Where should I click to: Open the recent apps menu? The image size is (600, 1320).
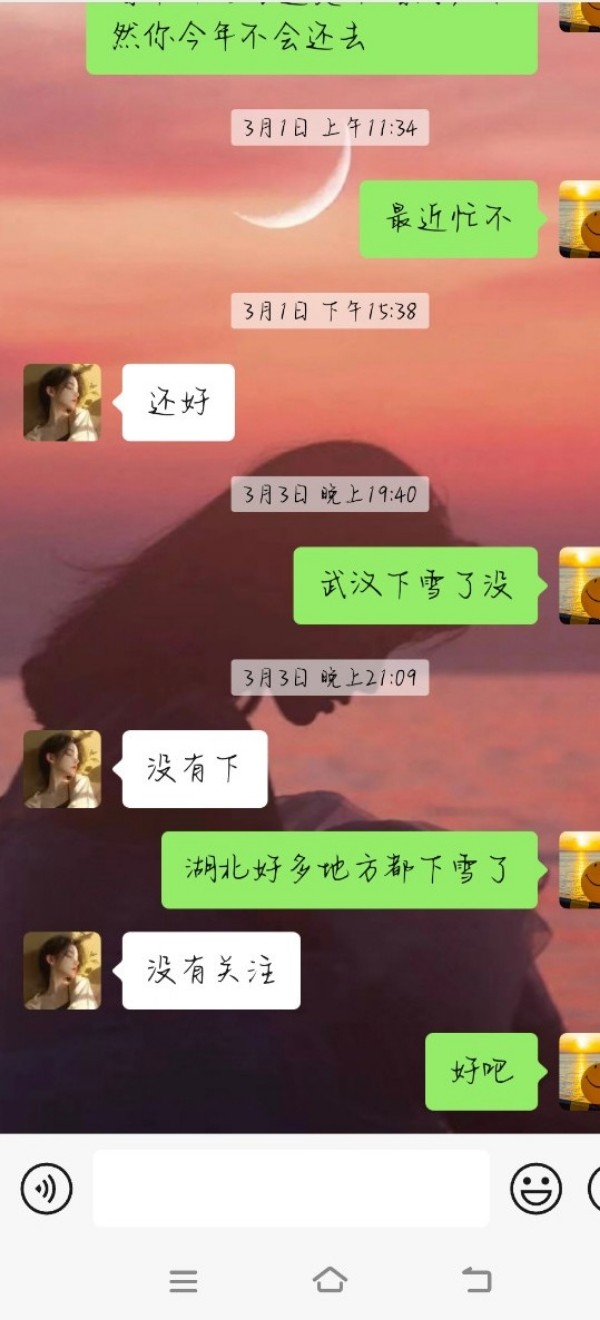[x=183, y=1281]
